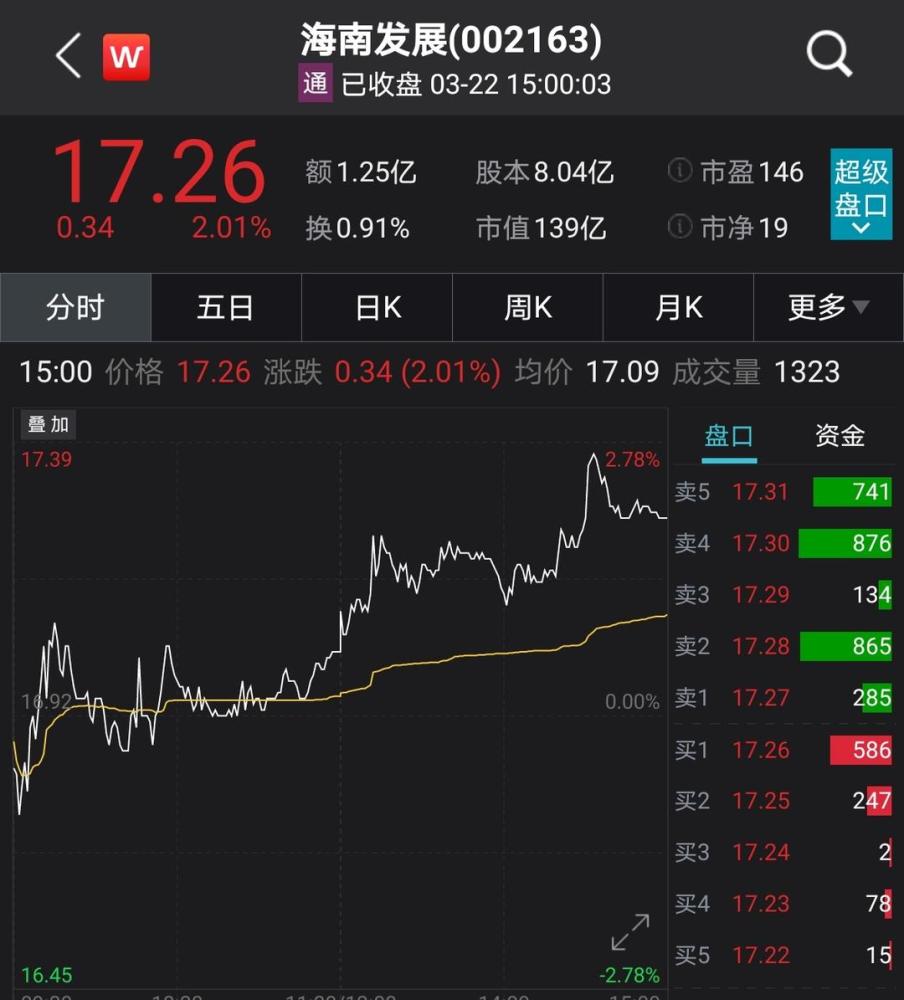Switch to the 五日 chart tab
904x1000 pixels.
pos(226,308)
